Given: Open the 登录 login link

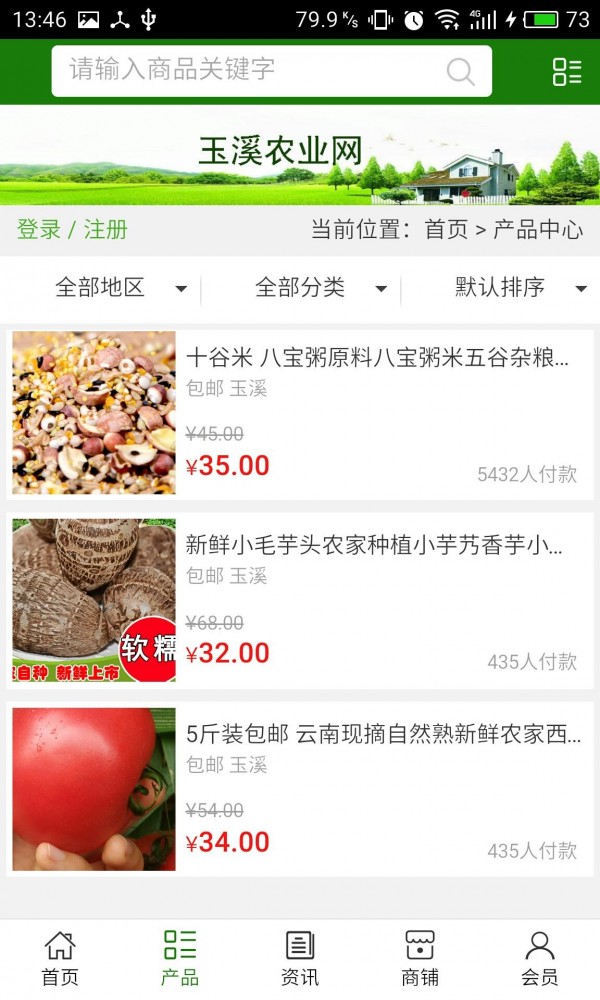Looking at the screenshot, I should point(39,230).
